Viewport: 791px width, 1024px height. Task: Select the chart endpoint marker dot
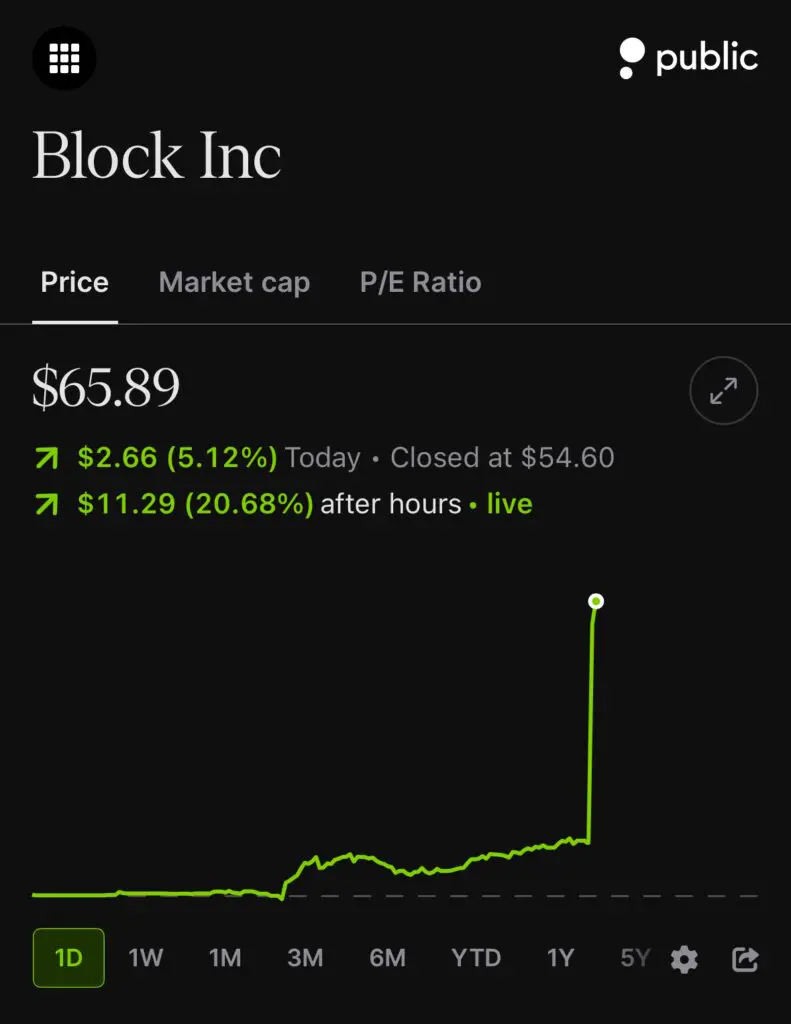[x=597, y=600]
